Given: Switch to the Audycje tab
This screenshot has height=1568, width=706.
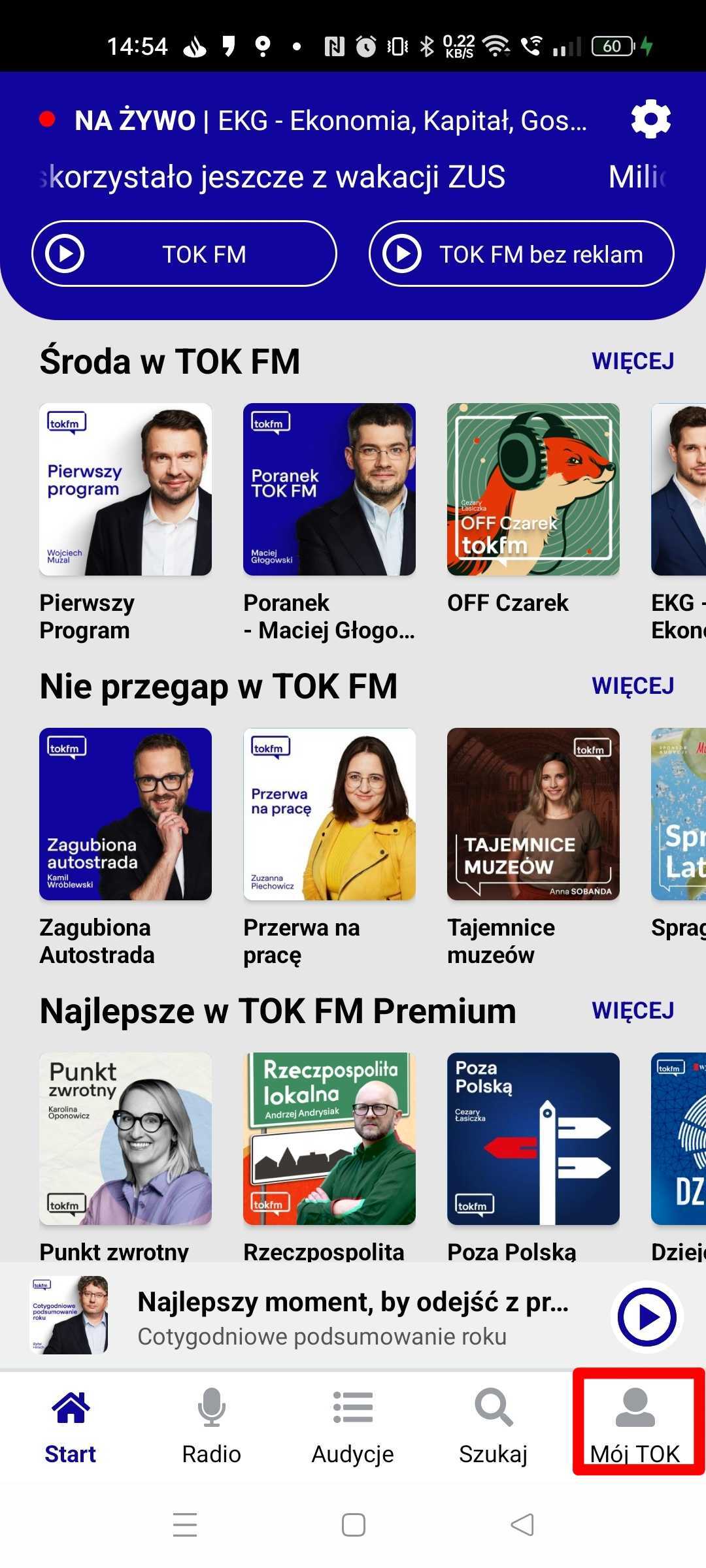Looking at the screenshot, I should pos(352,1426).
